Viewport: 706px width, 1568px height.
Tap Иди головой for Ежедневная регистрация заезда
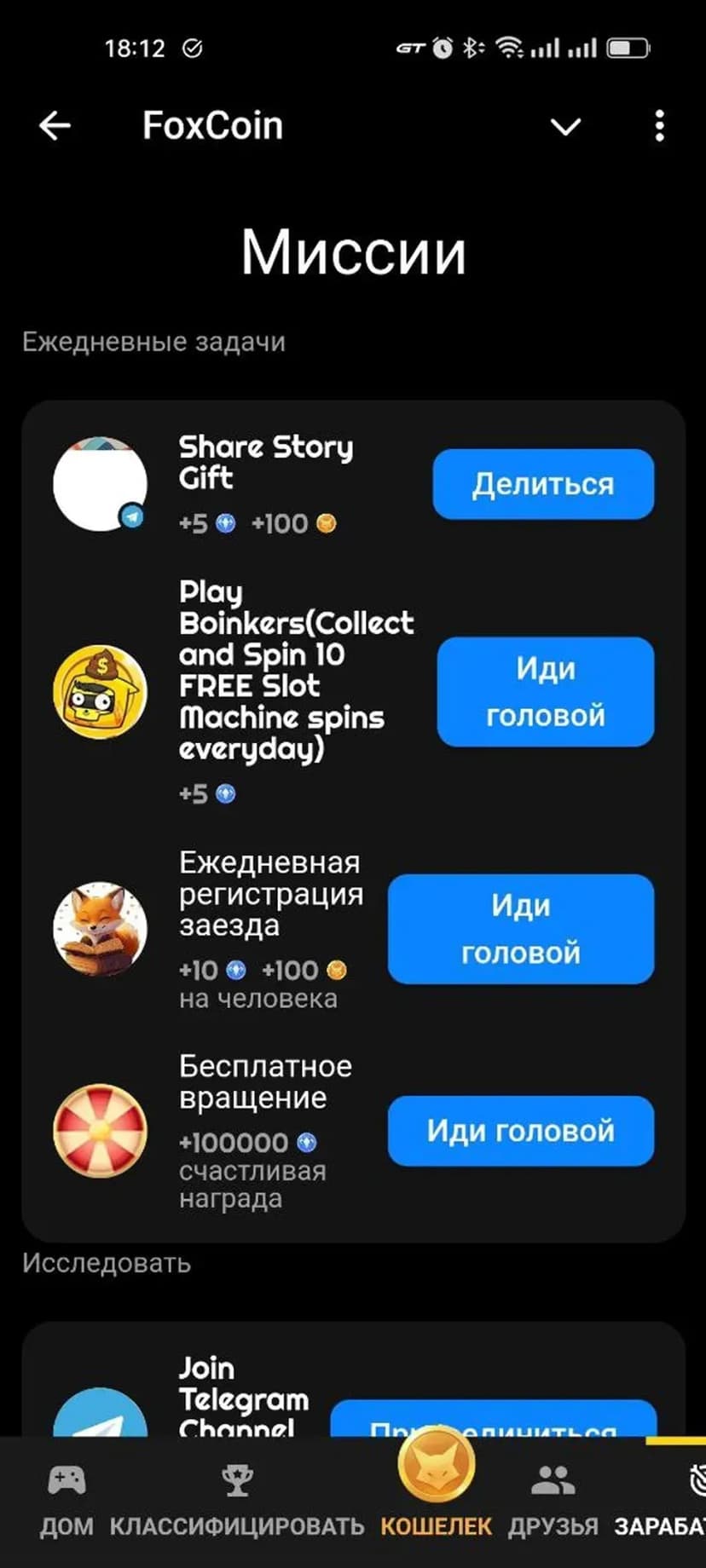coord(521,929)
